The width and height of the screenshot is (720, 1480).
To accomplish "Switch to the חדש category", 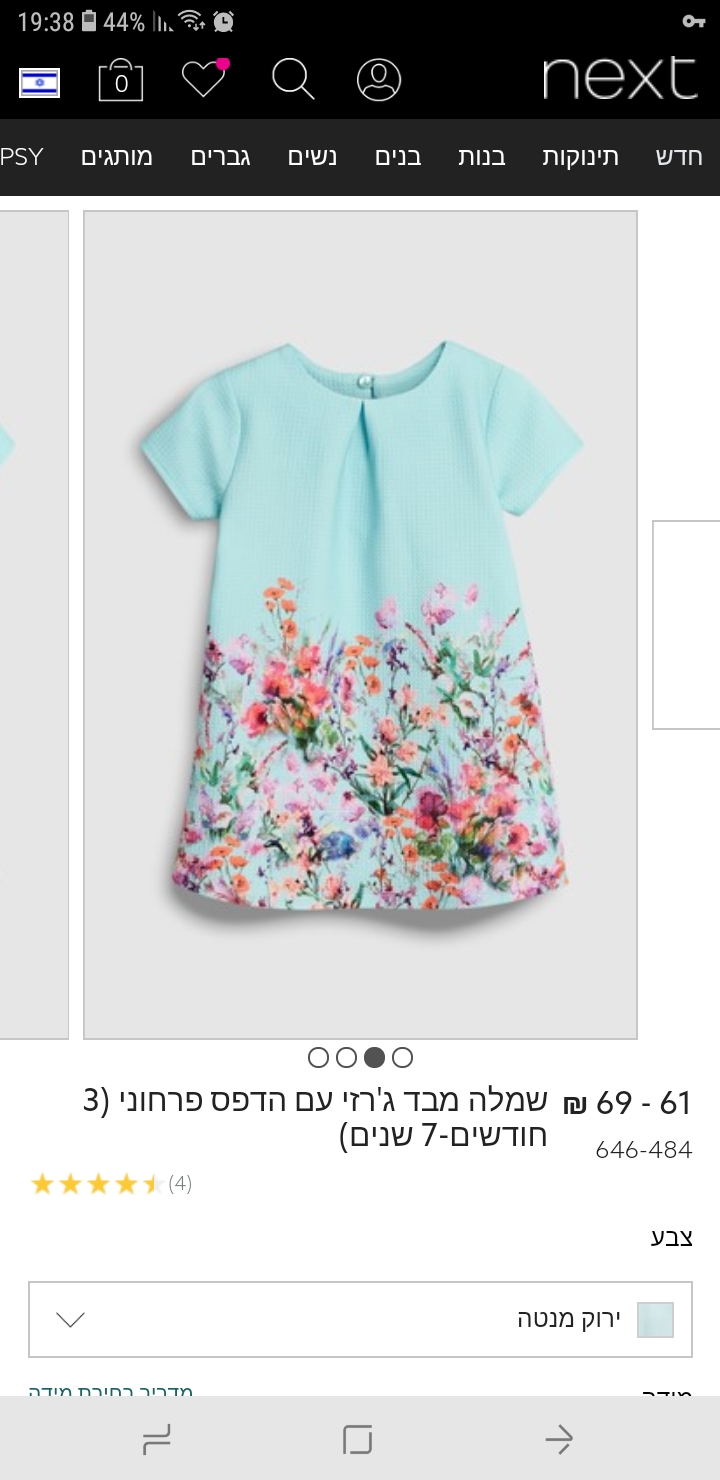I will (x=680, y=157).
